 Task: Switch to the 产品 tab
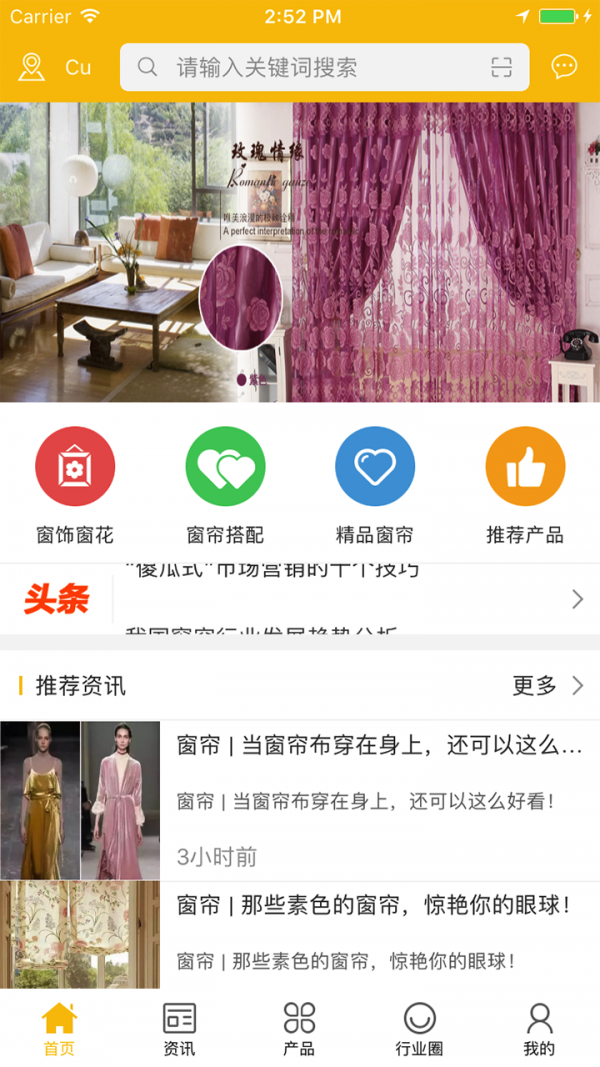coord(299,1029)
